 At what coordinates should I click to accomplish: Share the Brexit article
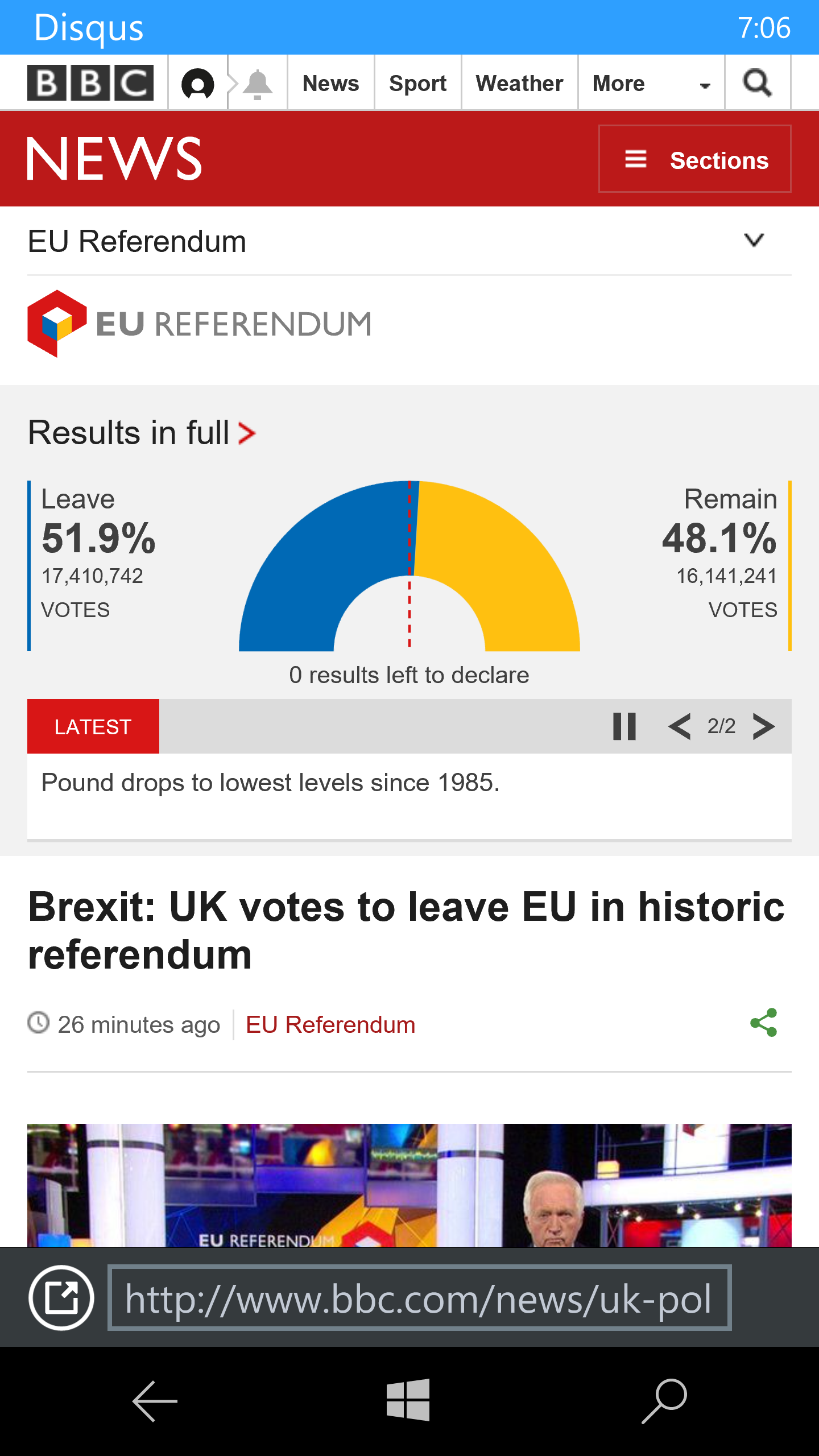[764, 1023]
